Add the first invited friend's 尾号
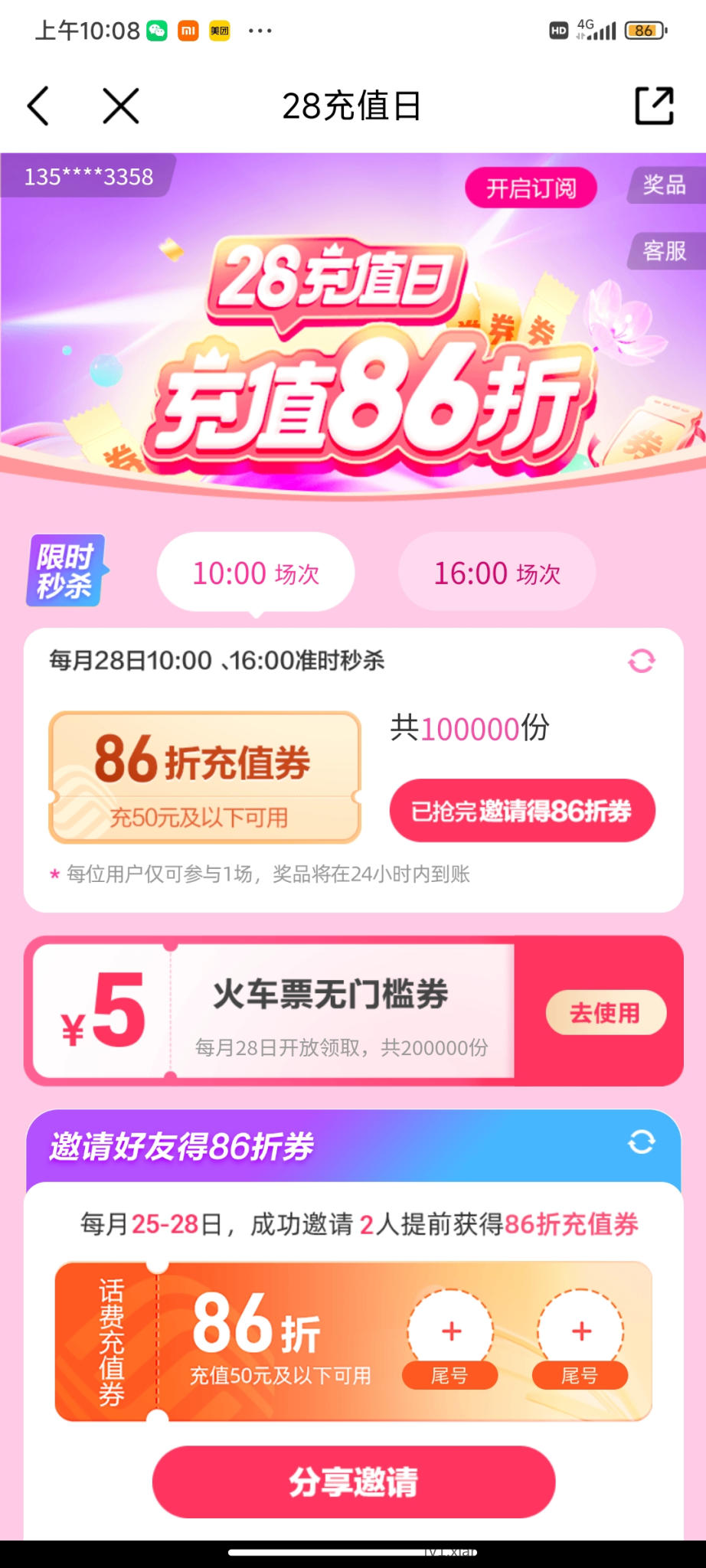 pos(451,1332)
